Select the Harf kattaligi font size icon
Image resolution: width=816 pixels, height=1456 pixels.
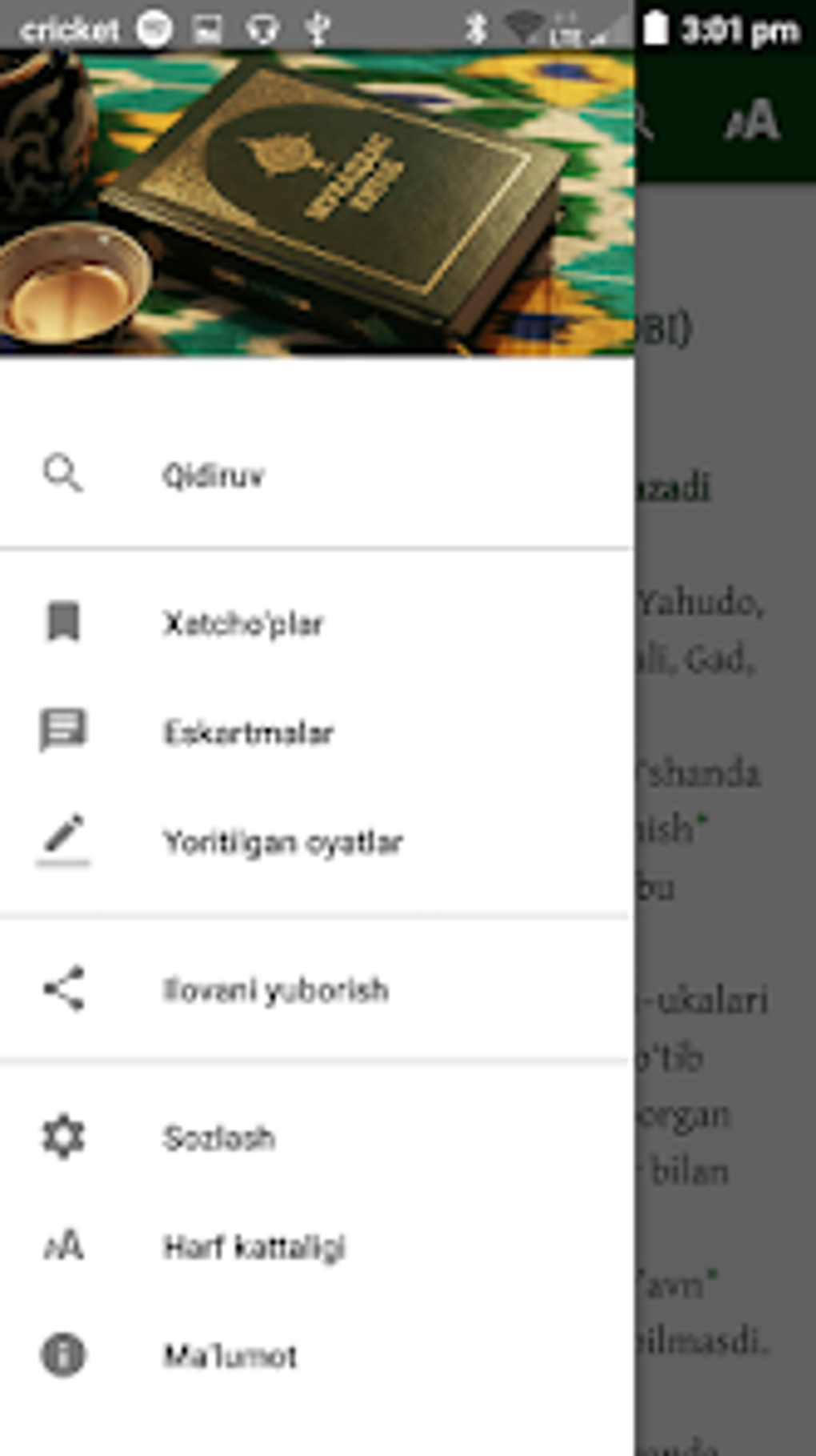click(x=62, y=1245)
